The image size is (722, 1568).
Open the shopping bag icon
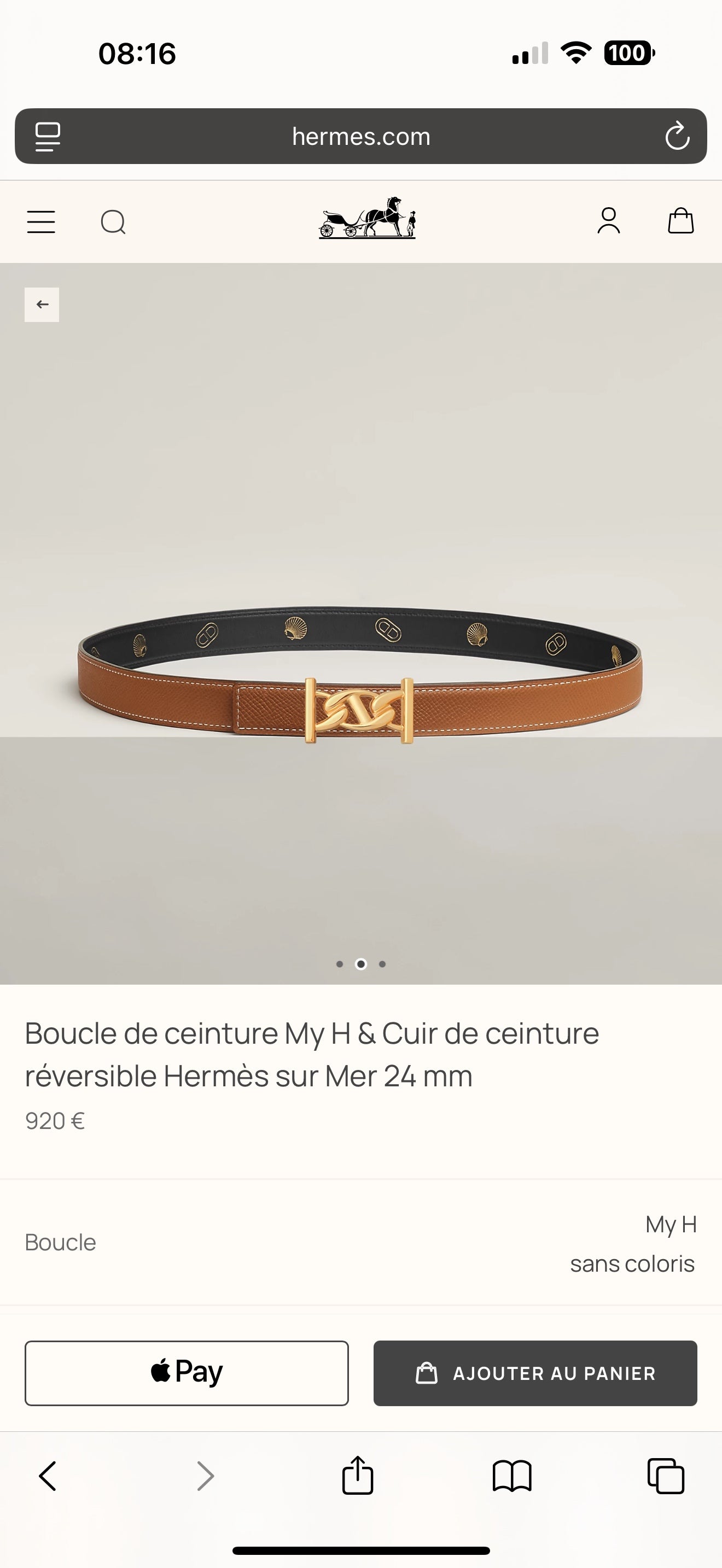click(680, 221)
